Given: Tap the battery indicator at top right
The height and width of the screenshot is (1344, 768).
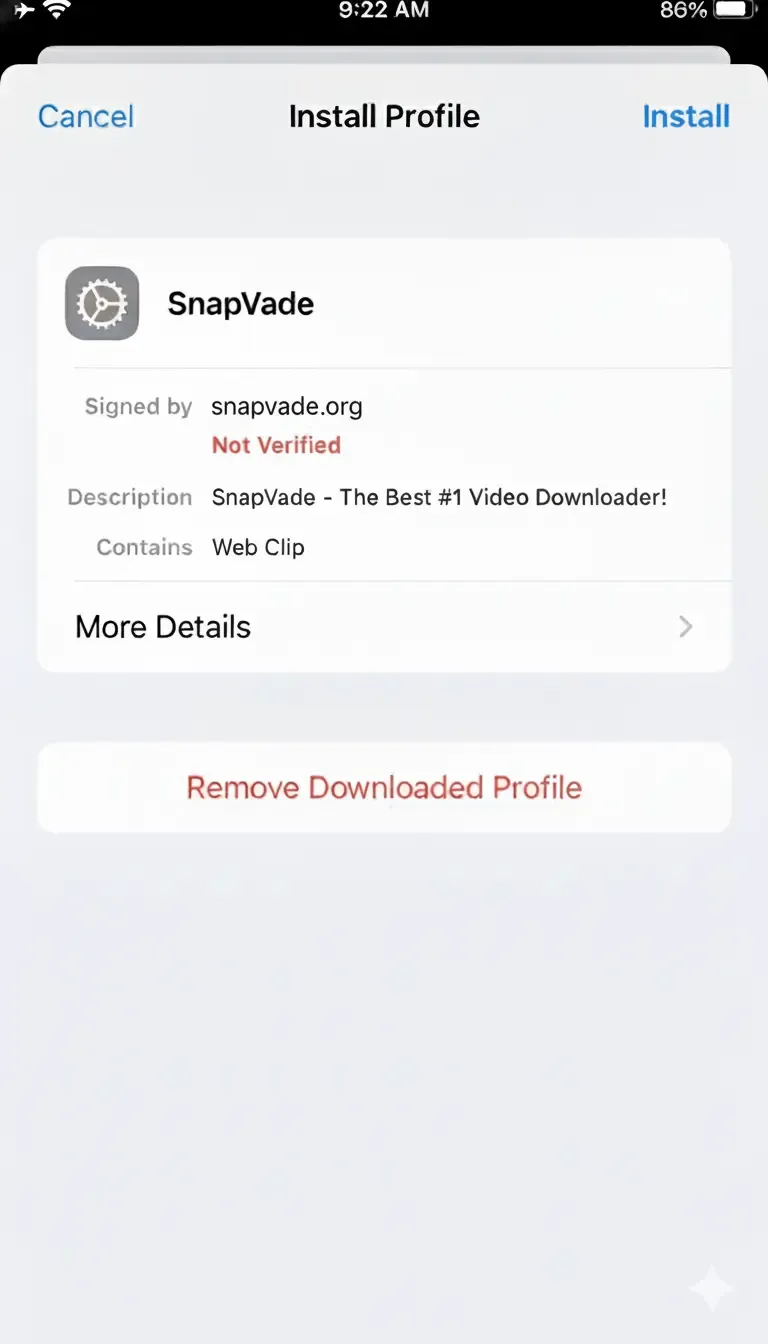Looking at the screenshot, I should (733, 10).
